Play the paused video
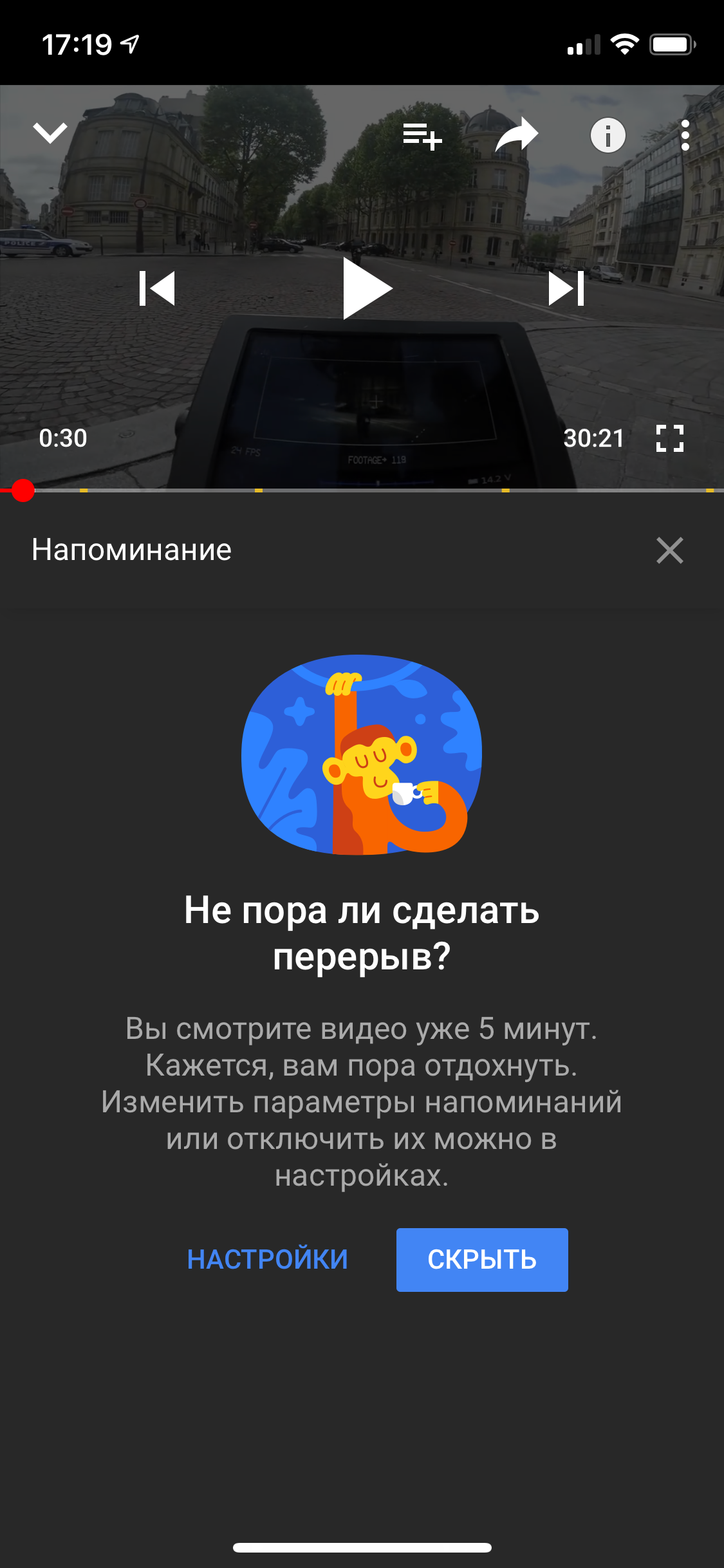The height and width of the screenshot is (1568, 724). 365,288
